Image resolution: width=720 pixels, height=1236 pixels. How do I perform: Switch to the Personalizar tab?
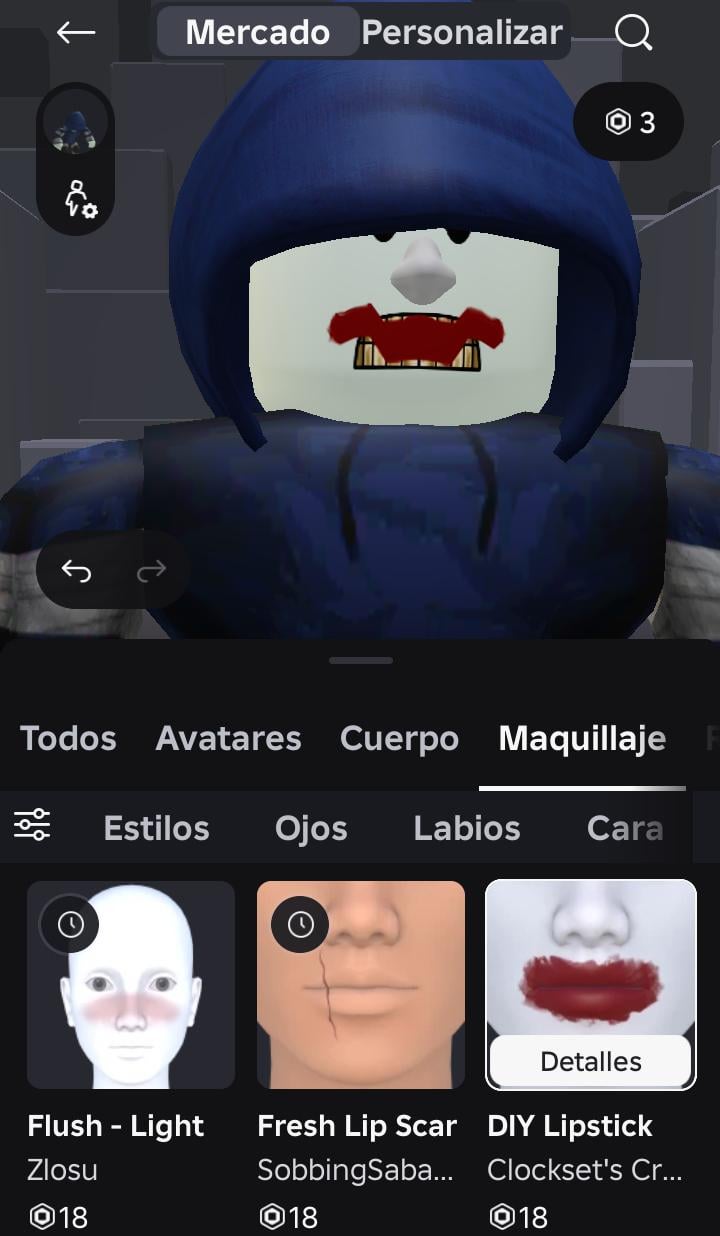pyautogui.click(x=462, y=32)
